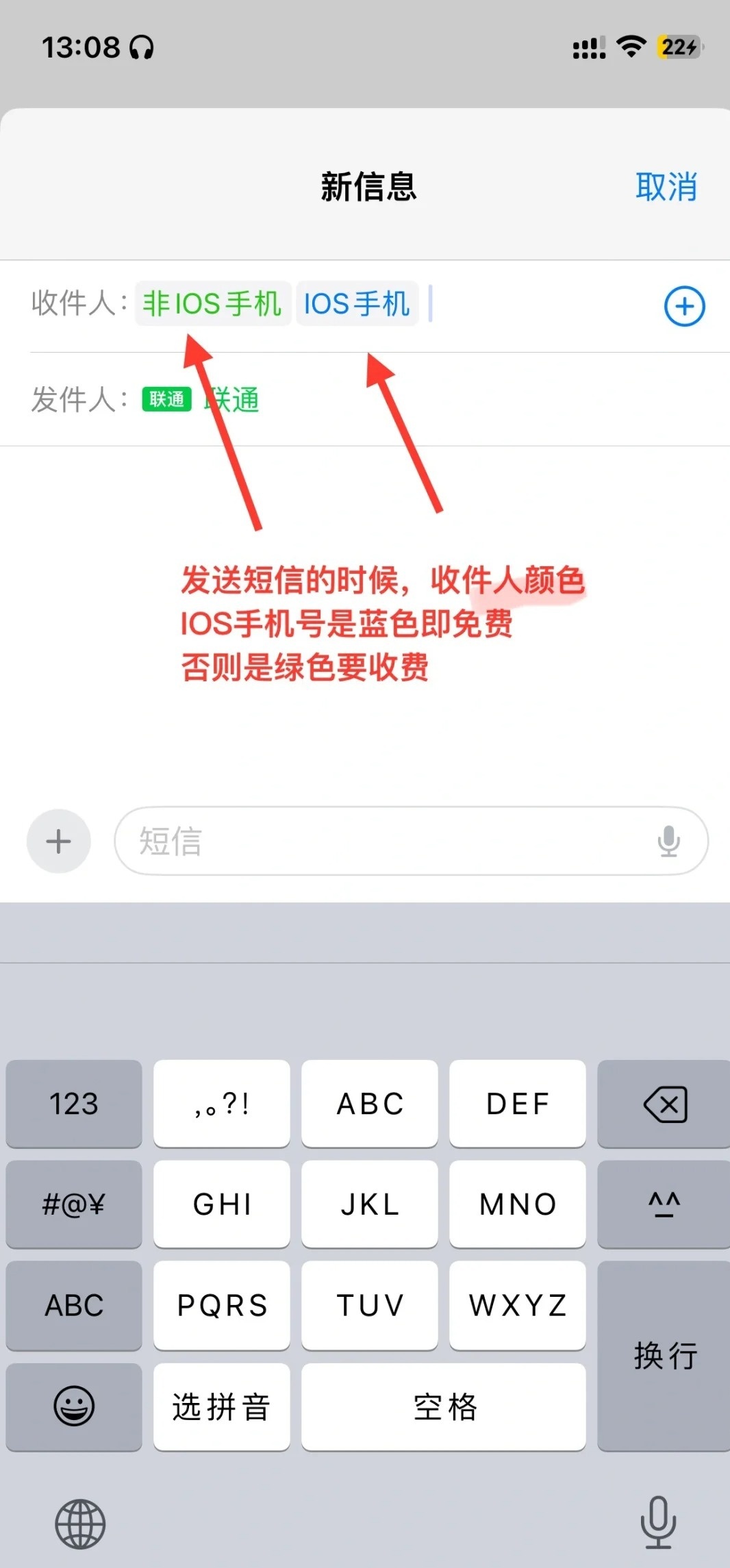
Task: Start keyboard dictation microphone
Action: coord(658,1523)
